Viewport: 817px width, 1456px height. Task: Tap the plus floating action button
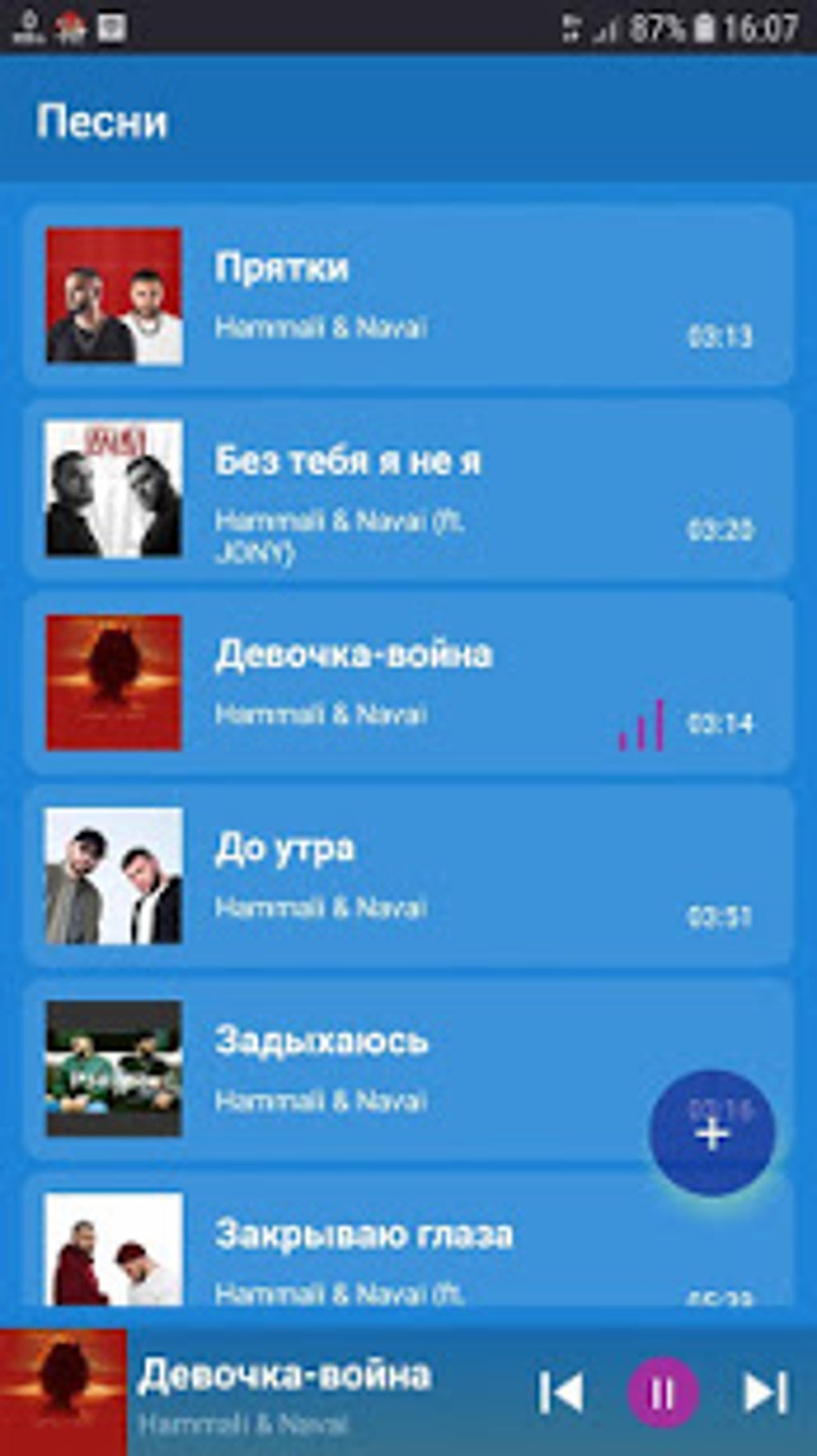(x=712, y=1134)
